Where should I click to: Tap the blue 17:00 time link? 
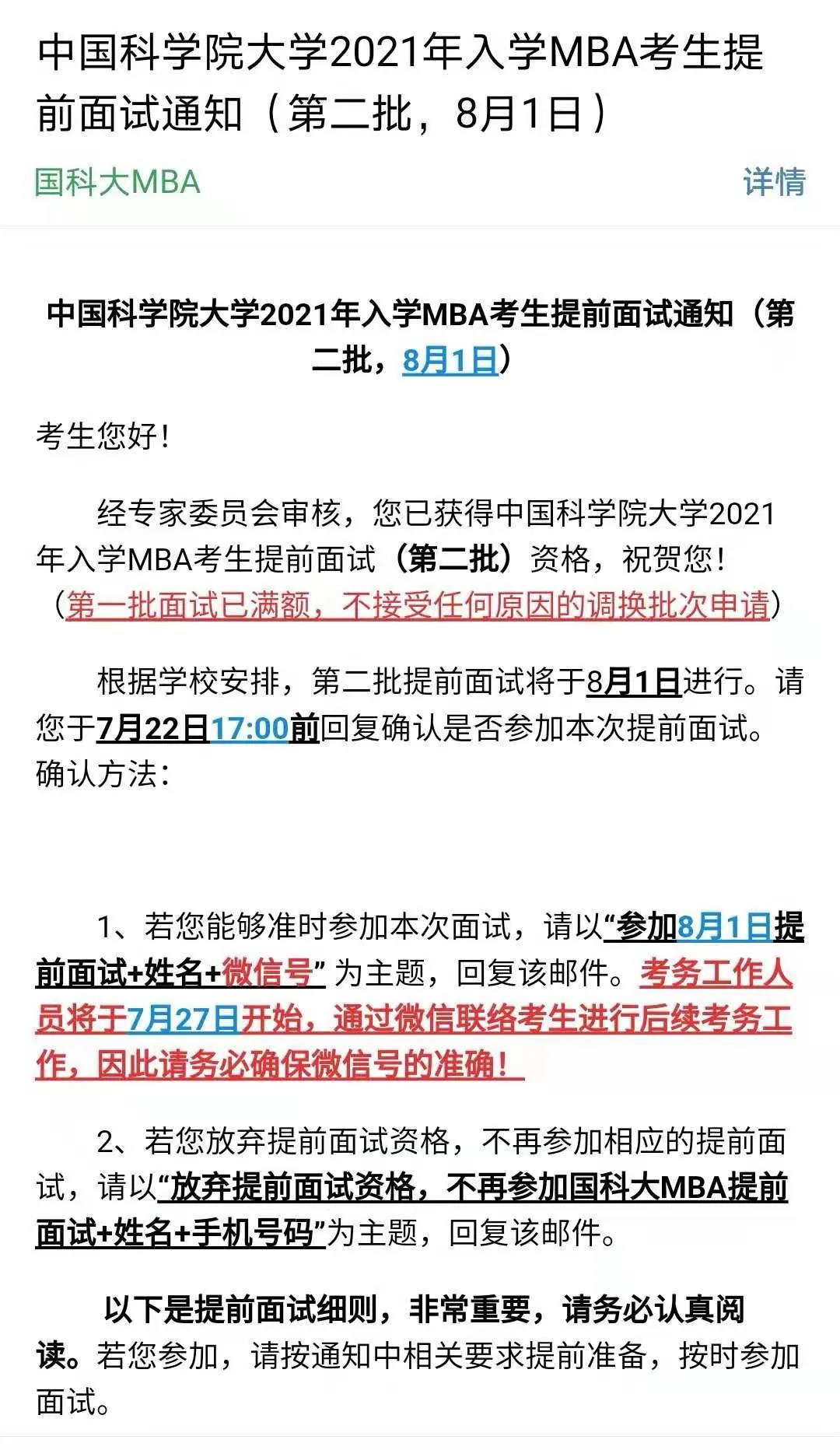tap(250, 728)
